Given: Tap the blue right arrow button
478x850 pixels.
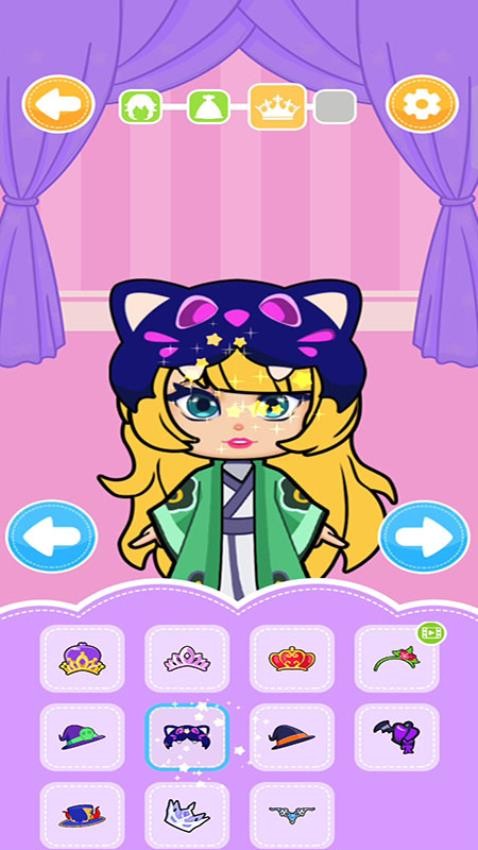Looking at the screenshot, I should coord(424,536).
